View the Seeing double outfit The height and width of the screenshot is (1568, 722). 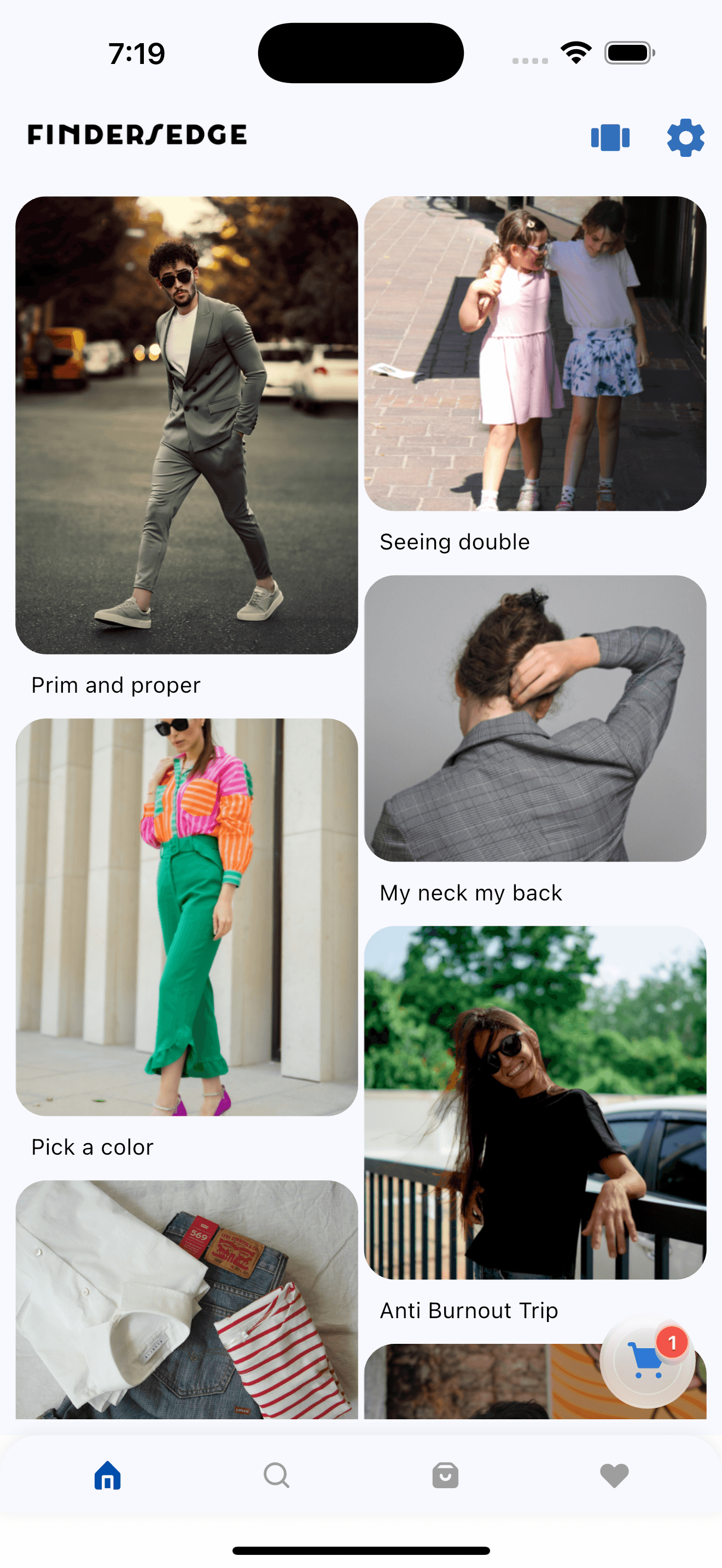point(534,353)
